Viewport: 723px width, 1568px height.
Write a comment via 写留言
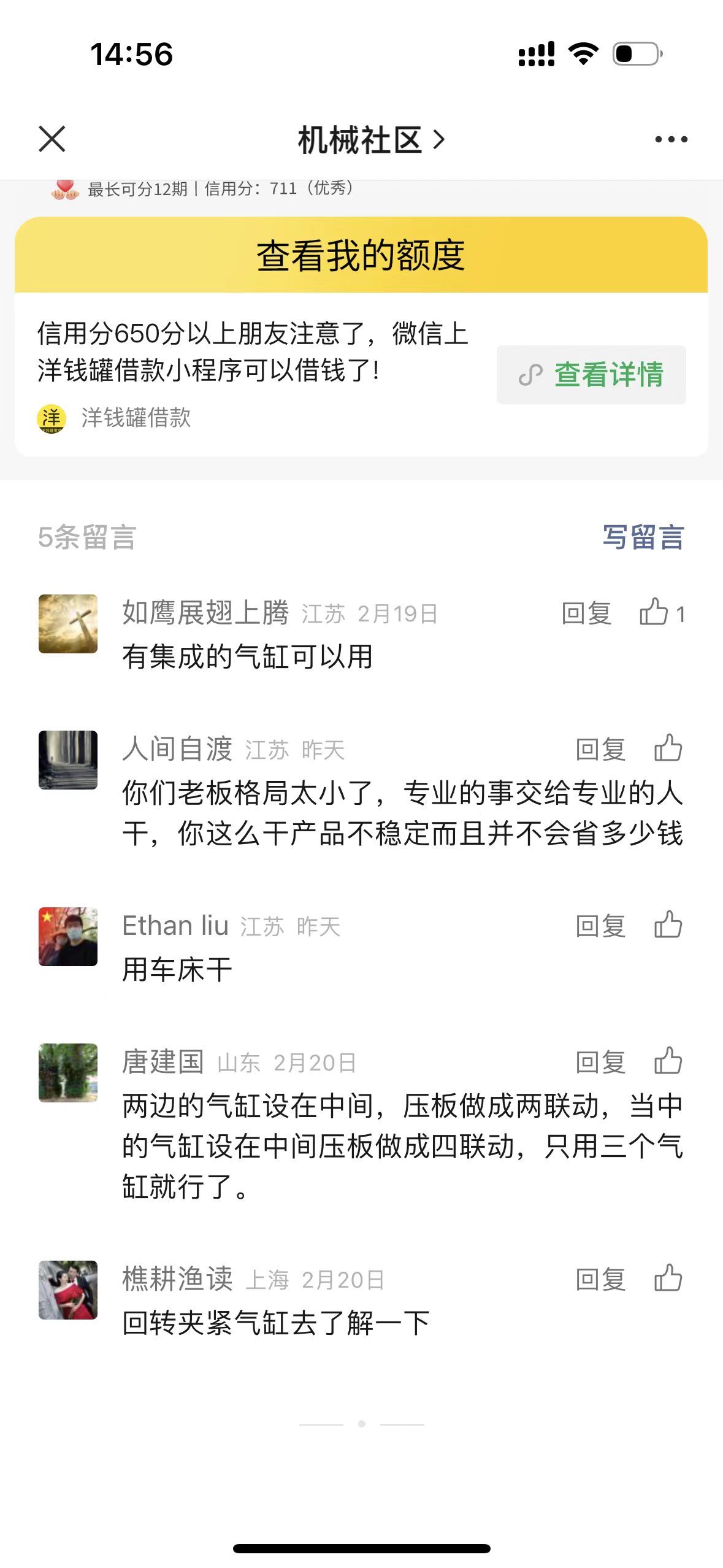(x=643, y=537)
